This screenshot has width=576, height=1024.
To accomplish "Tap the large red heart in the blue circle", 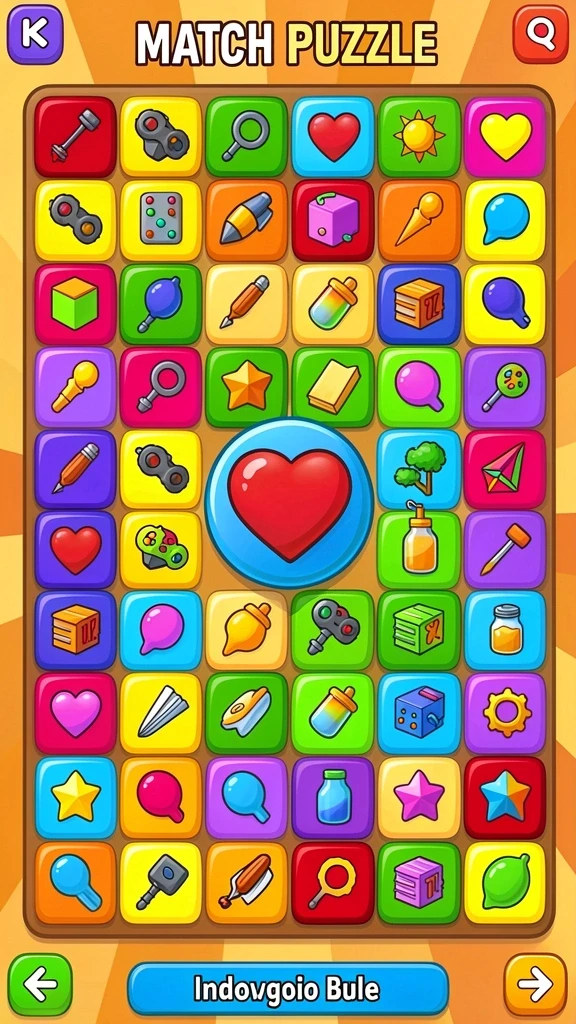I will tap(289, 503).
